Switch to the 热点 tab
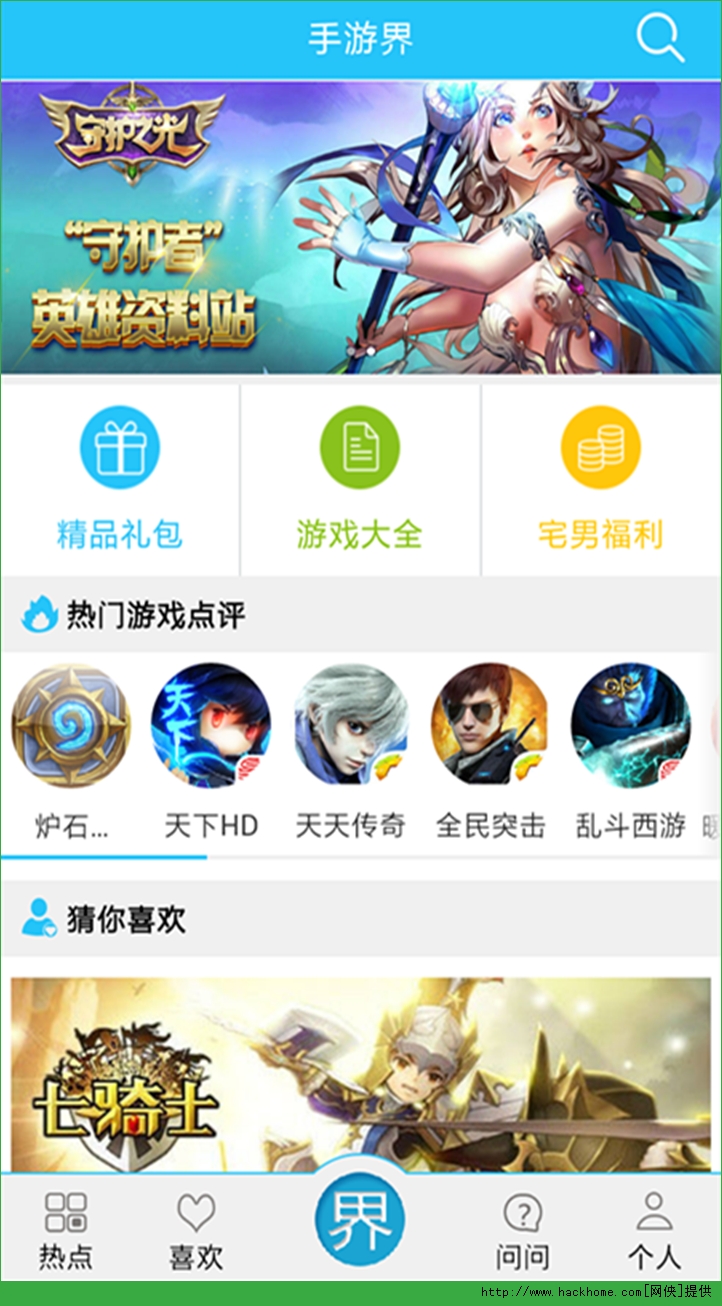The image size is (722, 1306). pos(66,1231)
